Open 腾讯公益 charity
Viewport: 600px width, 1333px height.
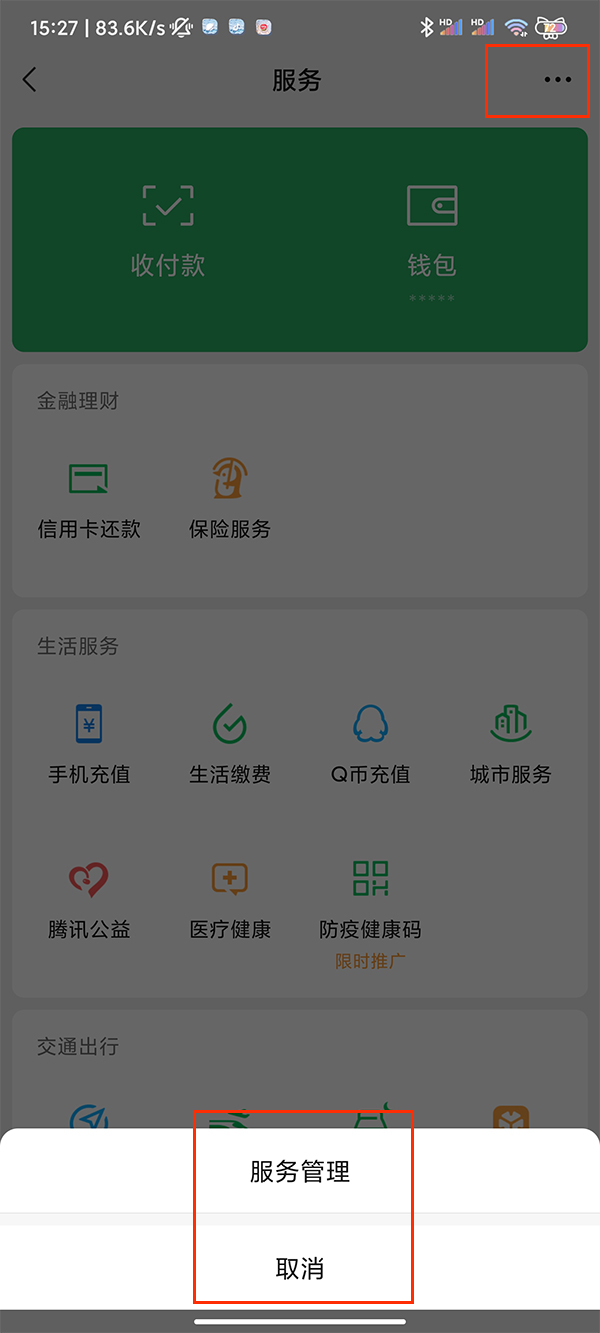pos(89,897)
